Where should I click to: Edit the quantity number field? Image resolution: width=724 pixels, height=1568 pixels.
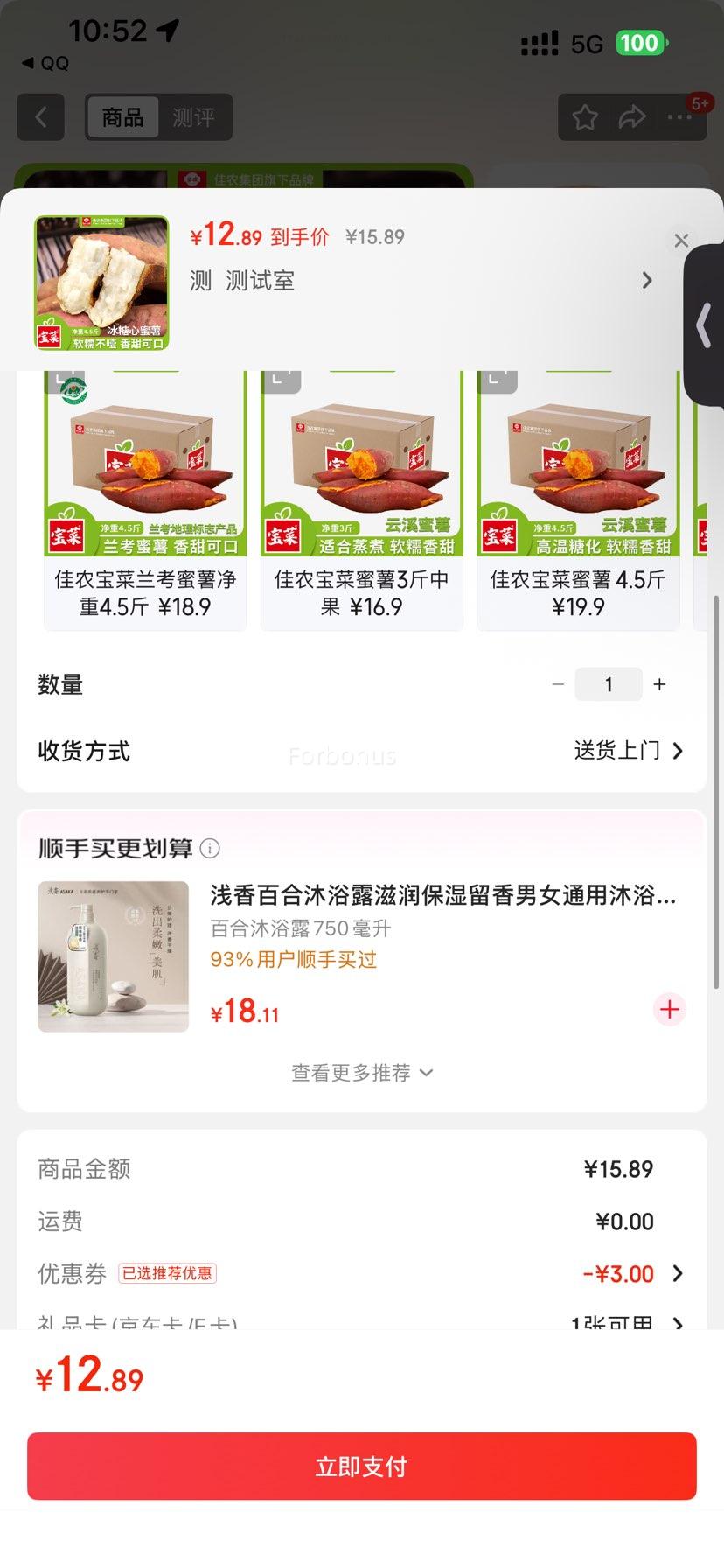point(609,684)
